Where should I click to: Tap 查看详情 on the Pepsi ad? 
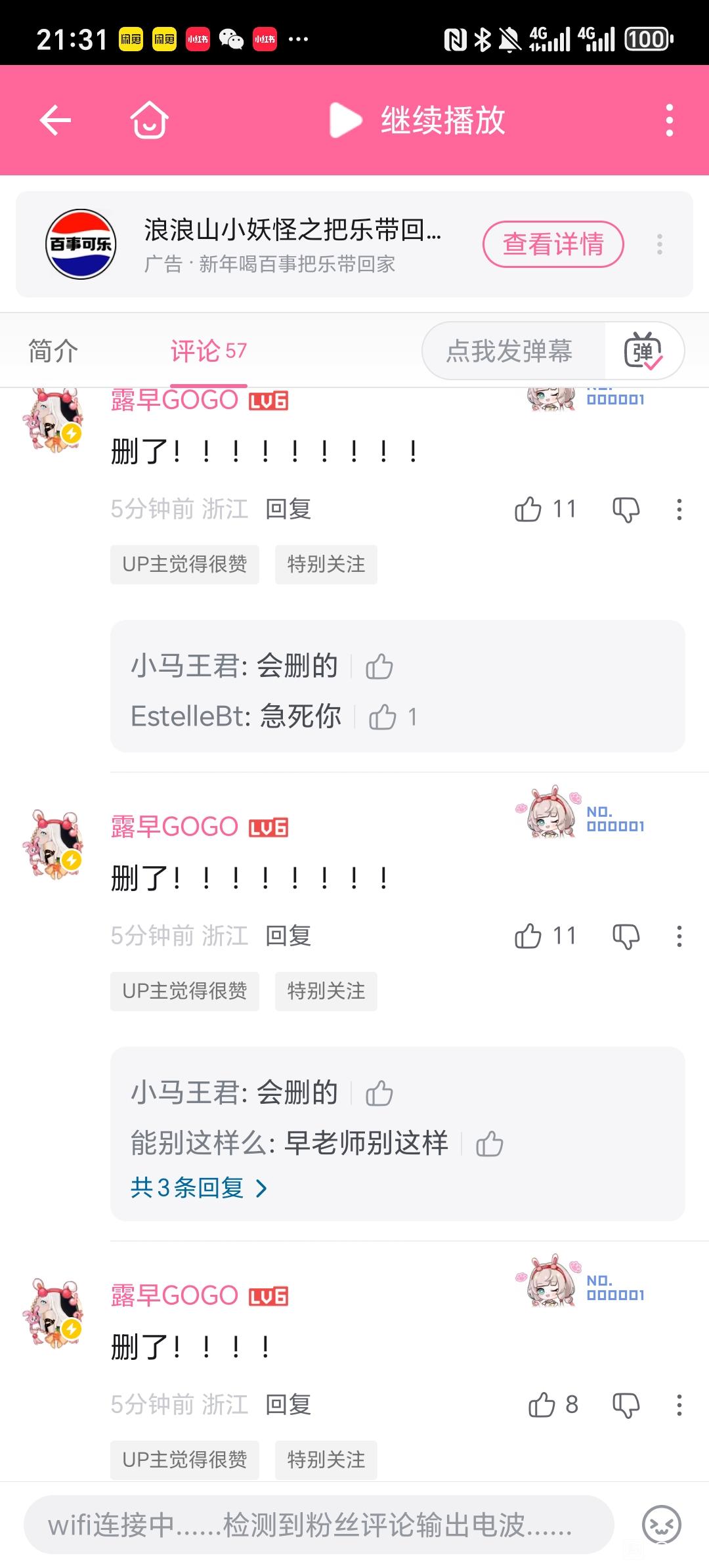553,244
